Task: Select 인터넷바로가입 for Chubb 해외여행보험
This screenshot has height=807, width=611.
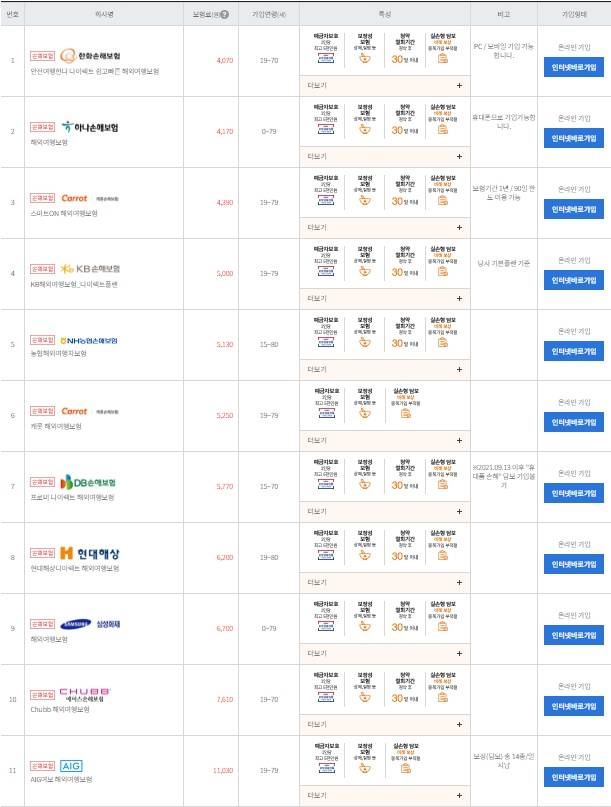Action: pos(574,707)
